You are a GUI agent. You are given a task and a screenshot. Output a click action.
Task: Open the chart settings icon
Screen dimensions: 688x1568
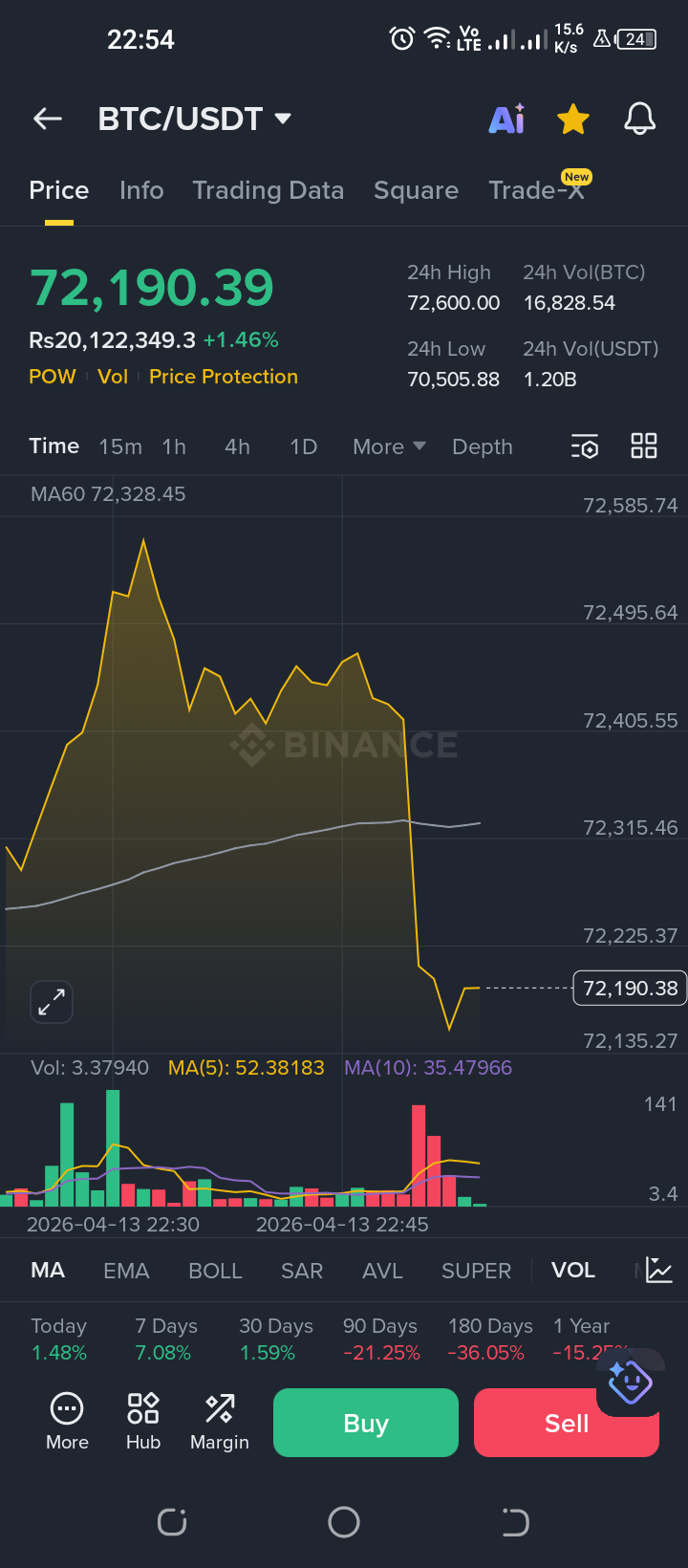pos(585,446)
